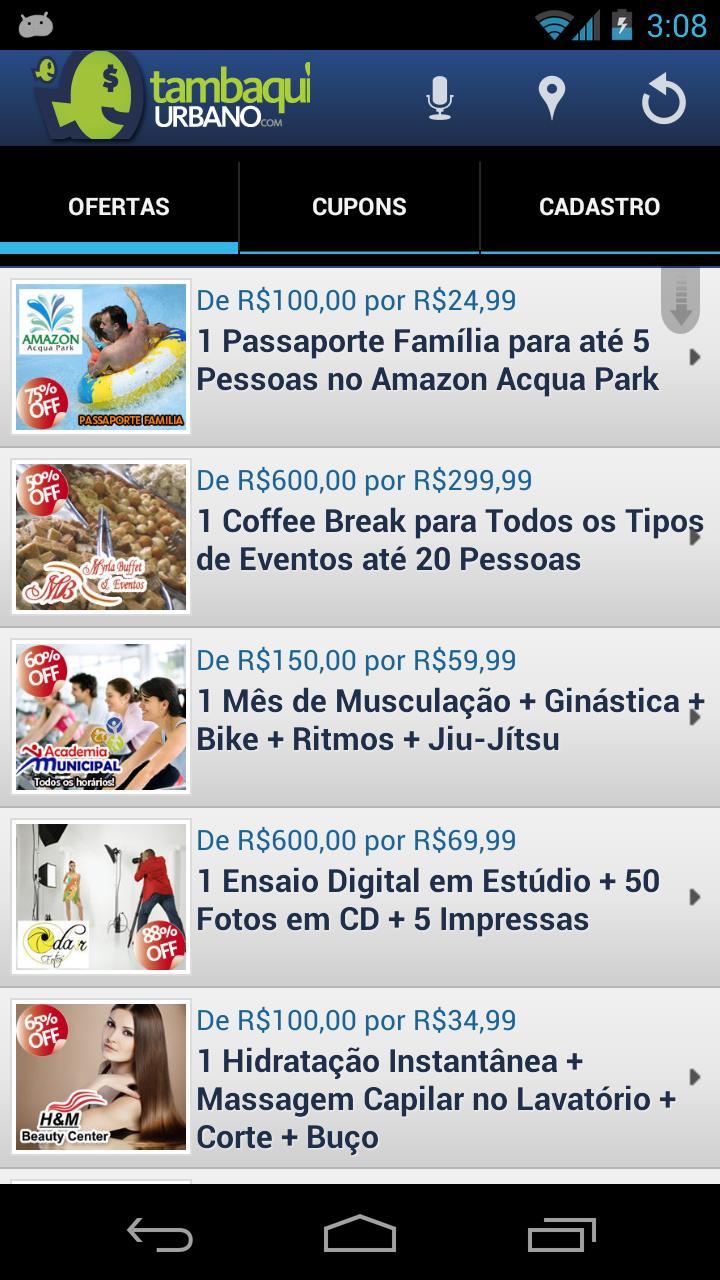Open the CADASTRO tab
Viewport: 720px width, 1280px height.
pos(599,207)
